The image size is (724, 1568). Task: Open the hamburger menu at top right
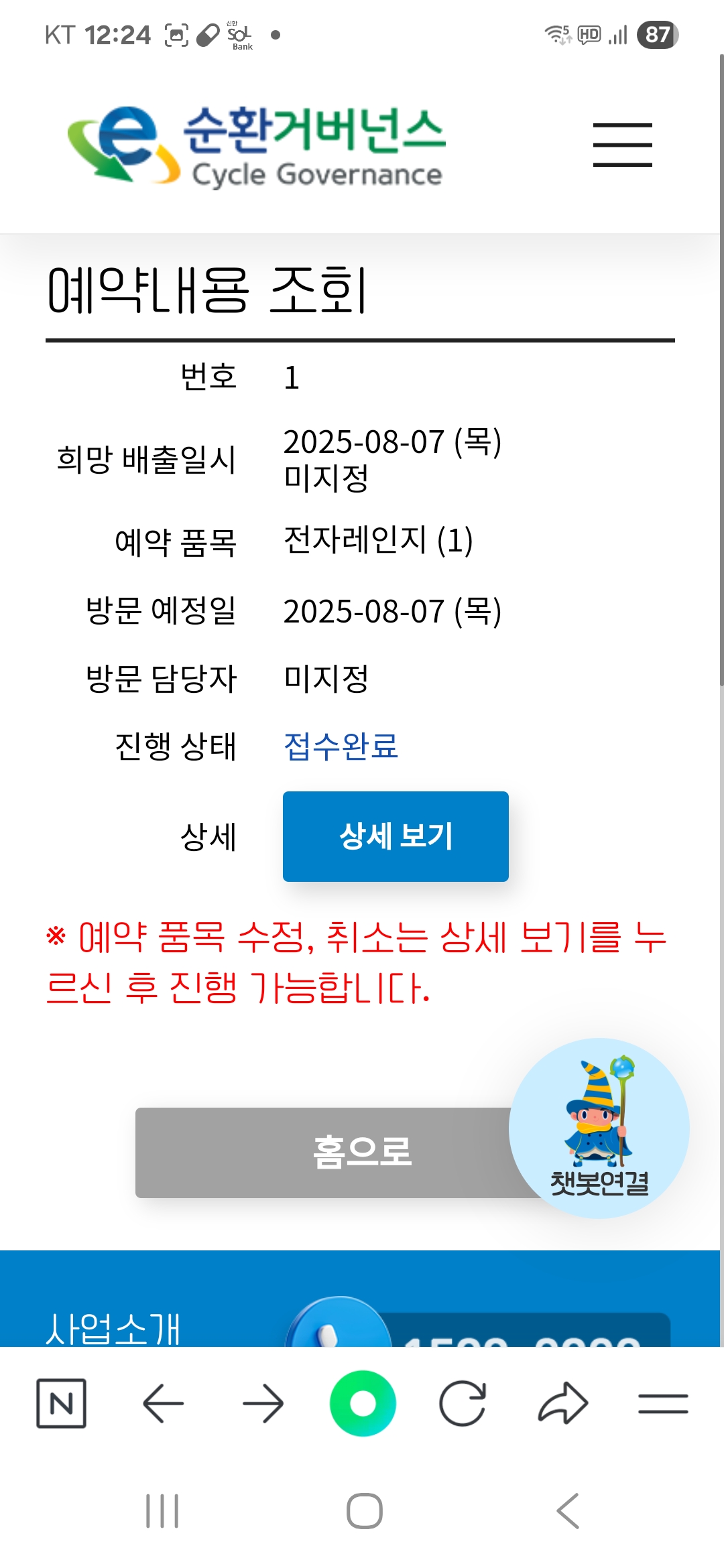[622, 145]
